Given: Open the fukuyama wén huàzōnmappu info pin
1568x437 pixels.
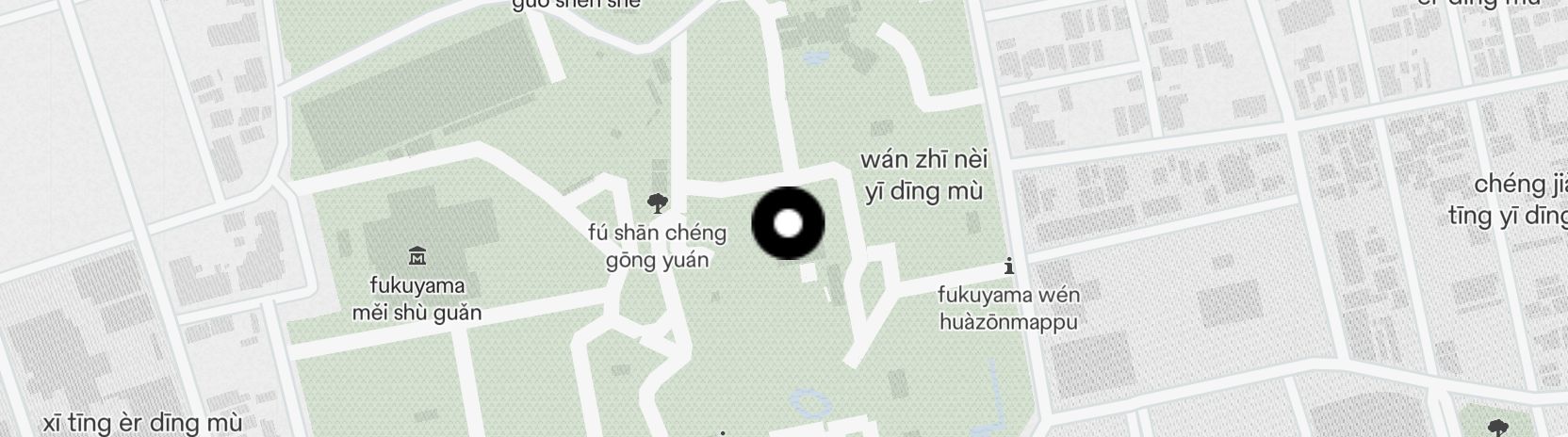Looking at the screenshot, I should pos(1009,267).
